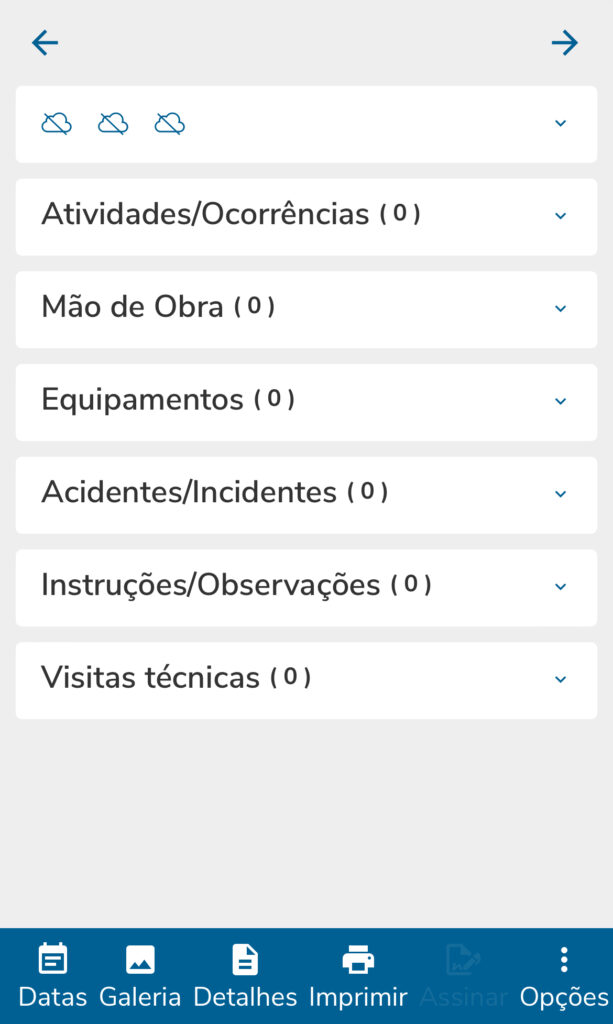The height and width of the screenshot is (1024, 613).
Task: Open the Opções menu
Action: pyautogui.click(x=564, y=975)
